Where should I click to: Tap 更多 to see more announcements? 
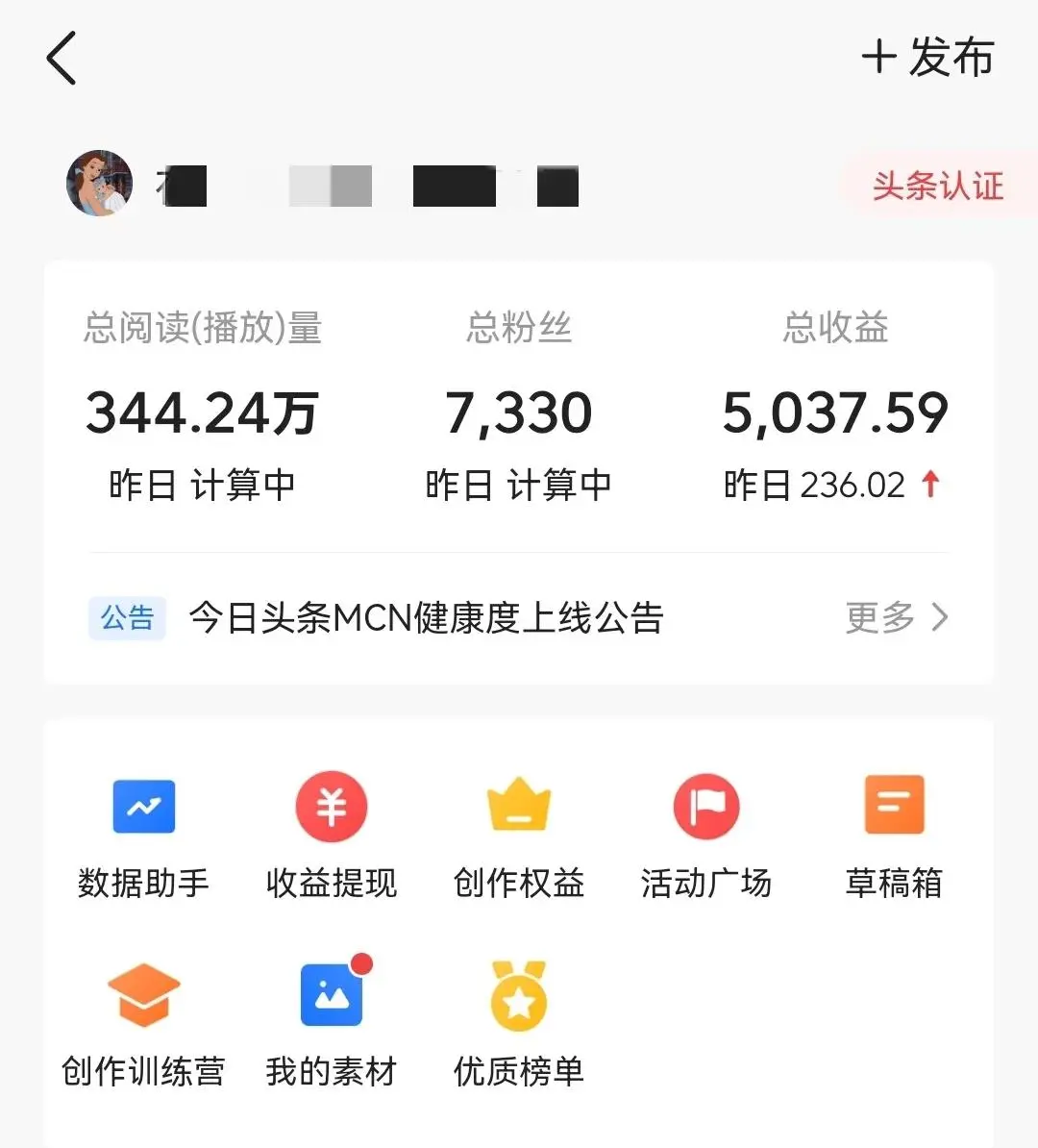pyautogui.click(x=896, y=617)
